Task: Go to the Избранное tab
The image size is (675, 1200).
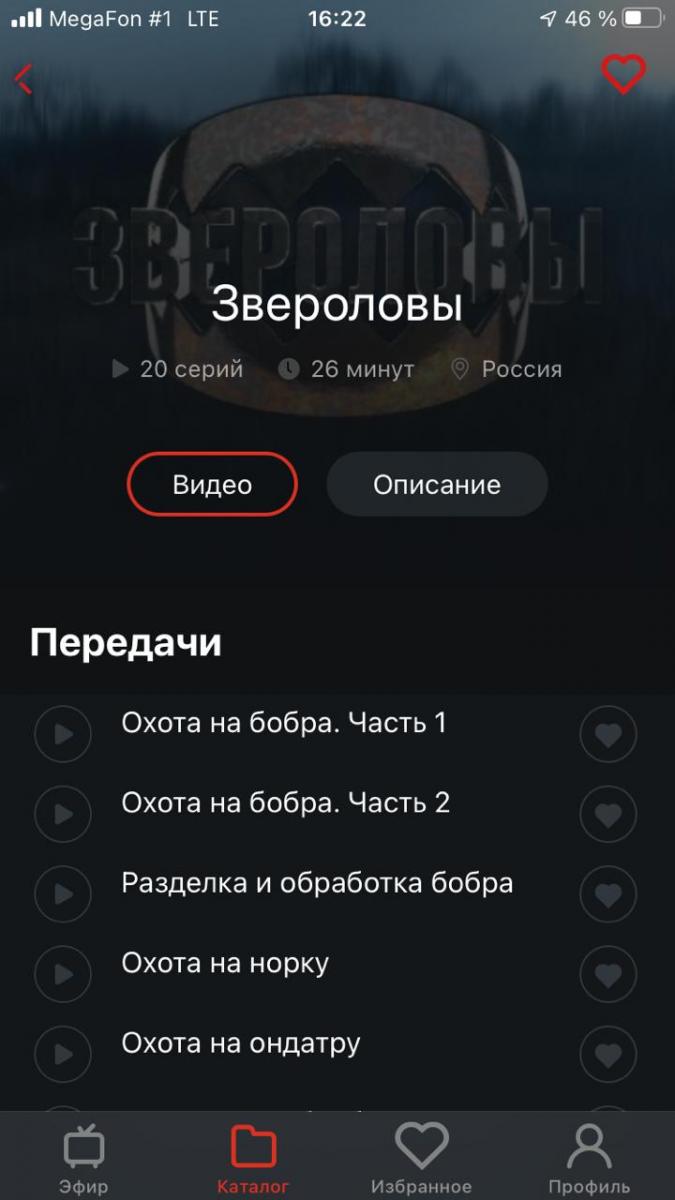Action: coord(421,1158)
